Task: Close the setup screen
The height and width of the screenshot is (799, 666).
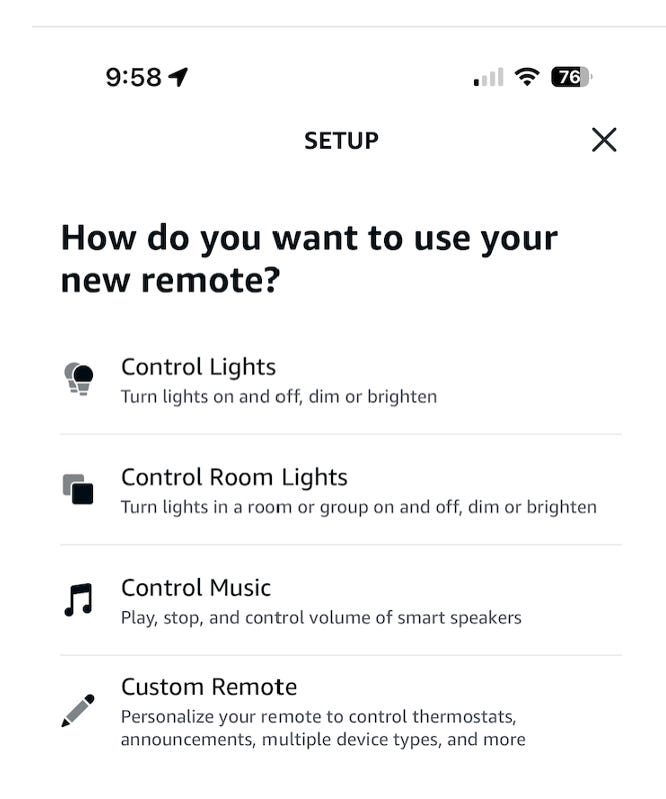Action: pos(604,140)
